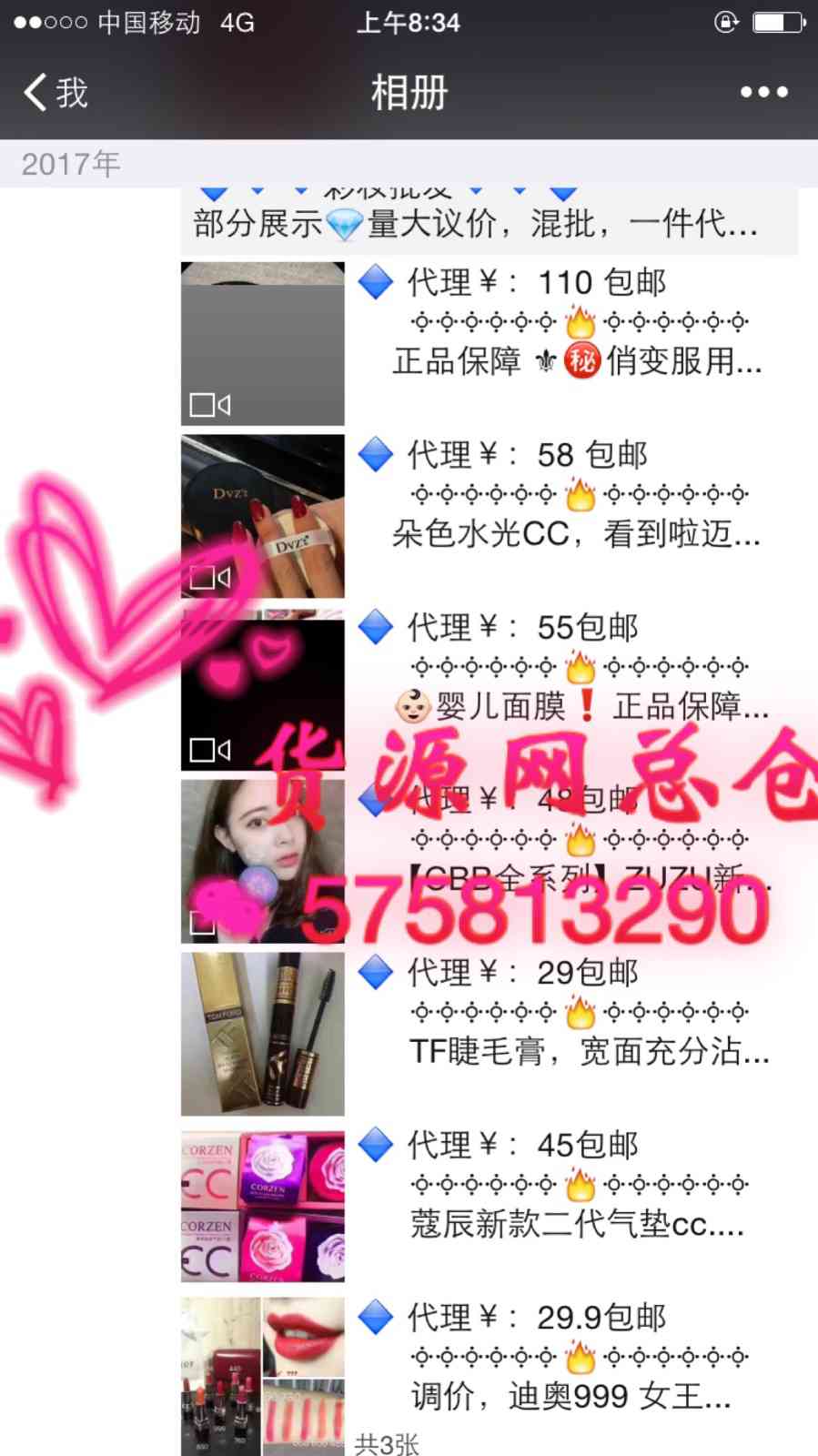
Task: View the Dvz's cushion video thumbnail
Action: click(x=262, y=516)
